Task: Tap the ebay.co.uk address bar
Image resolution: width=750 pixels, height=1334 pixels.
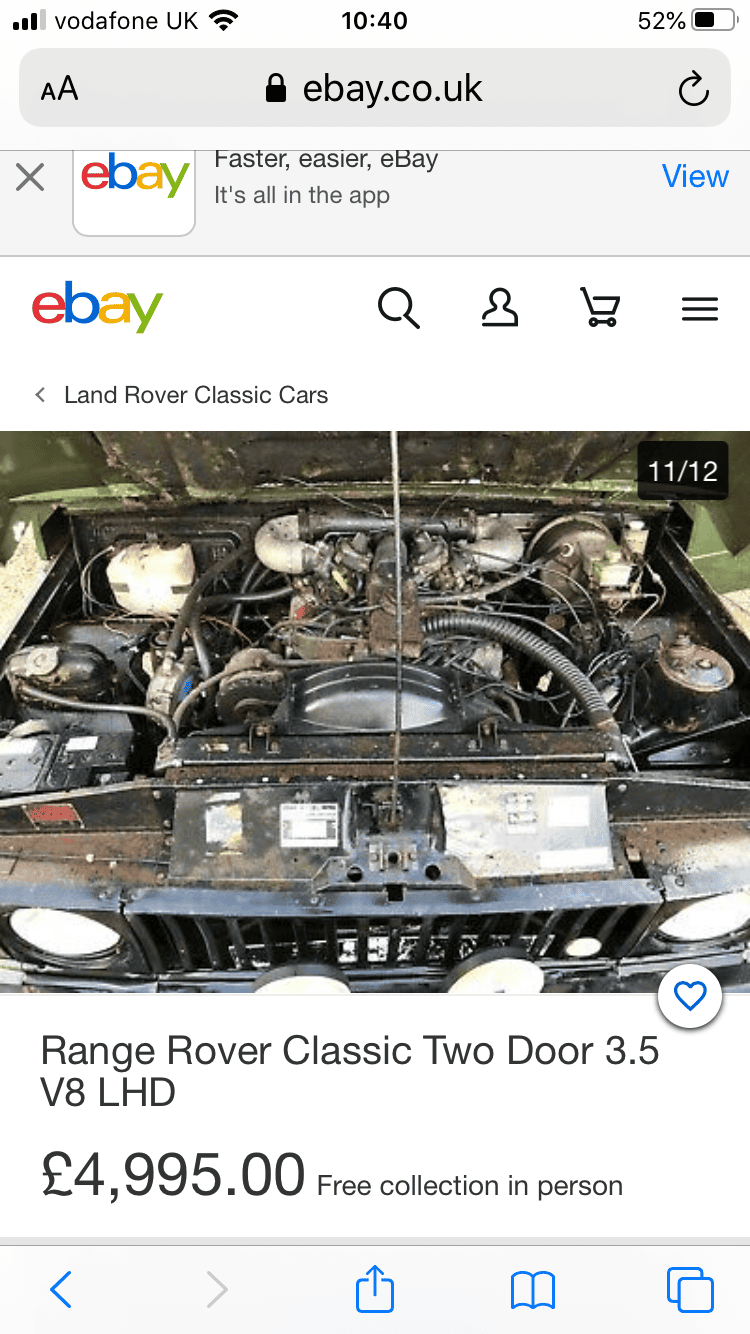Action: coord(375,88)
